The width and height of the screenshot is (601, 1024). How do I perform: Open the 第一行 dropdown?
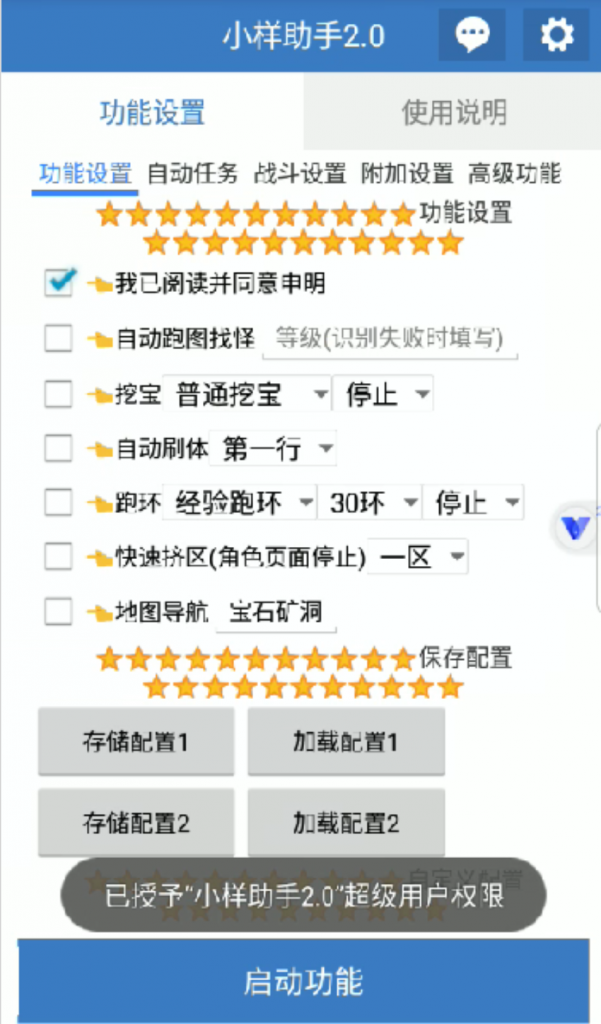277,449
